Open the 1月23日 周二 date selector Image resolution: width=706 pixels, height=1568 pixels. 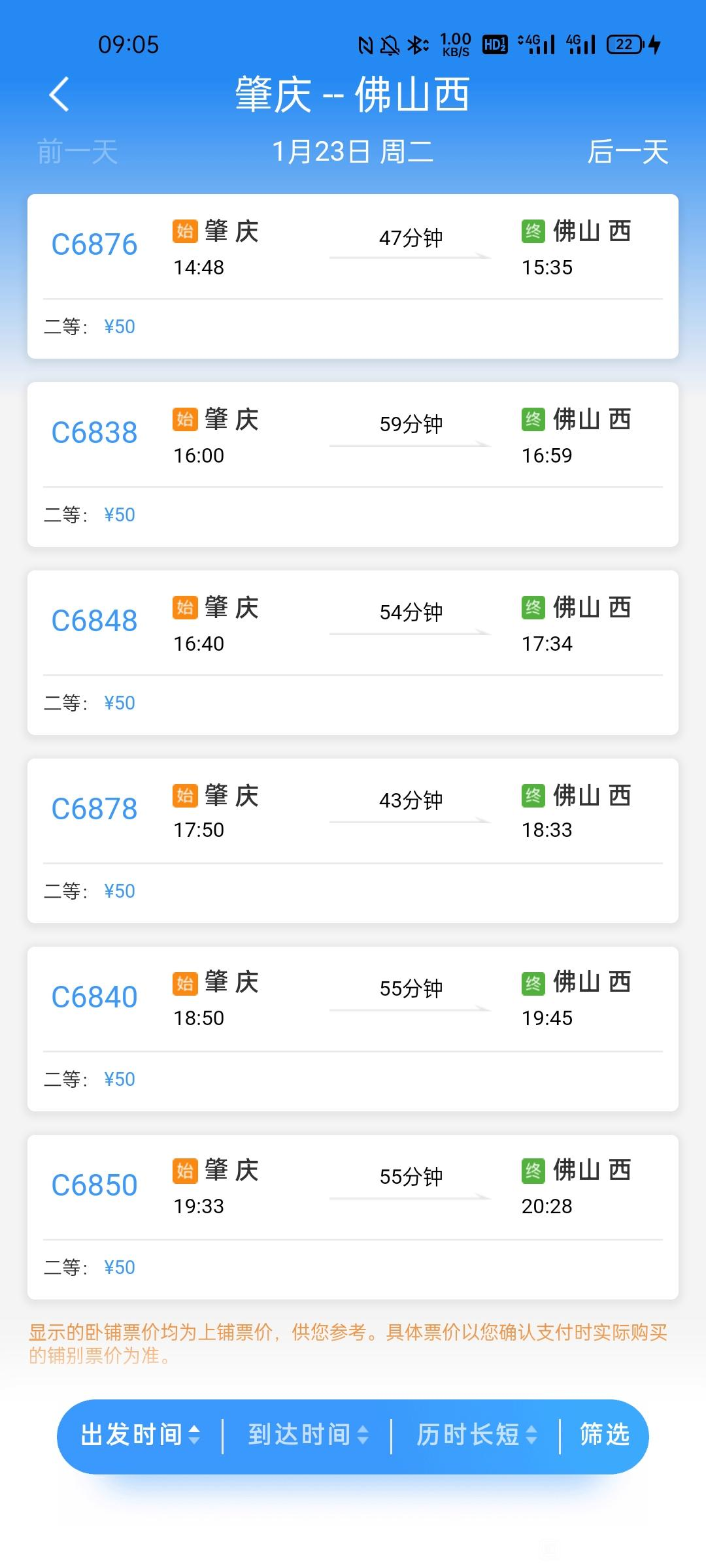tap(352, 152)
